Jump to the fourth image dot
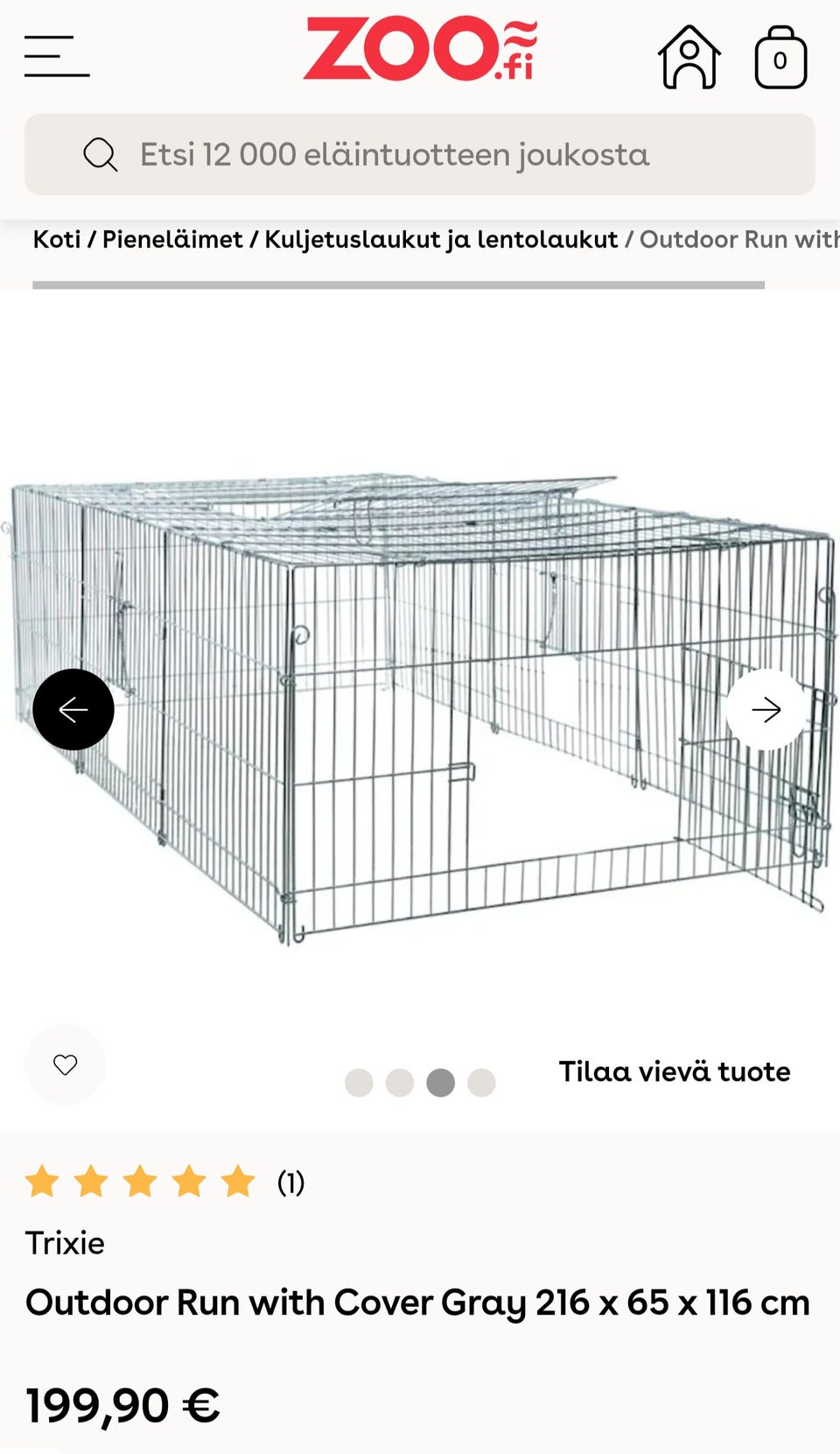 481,1083
